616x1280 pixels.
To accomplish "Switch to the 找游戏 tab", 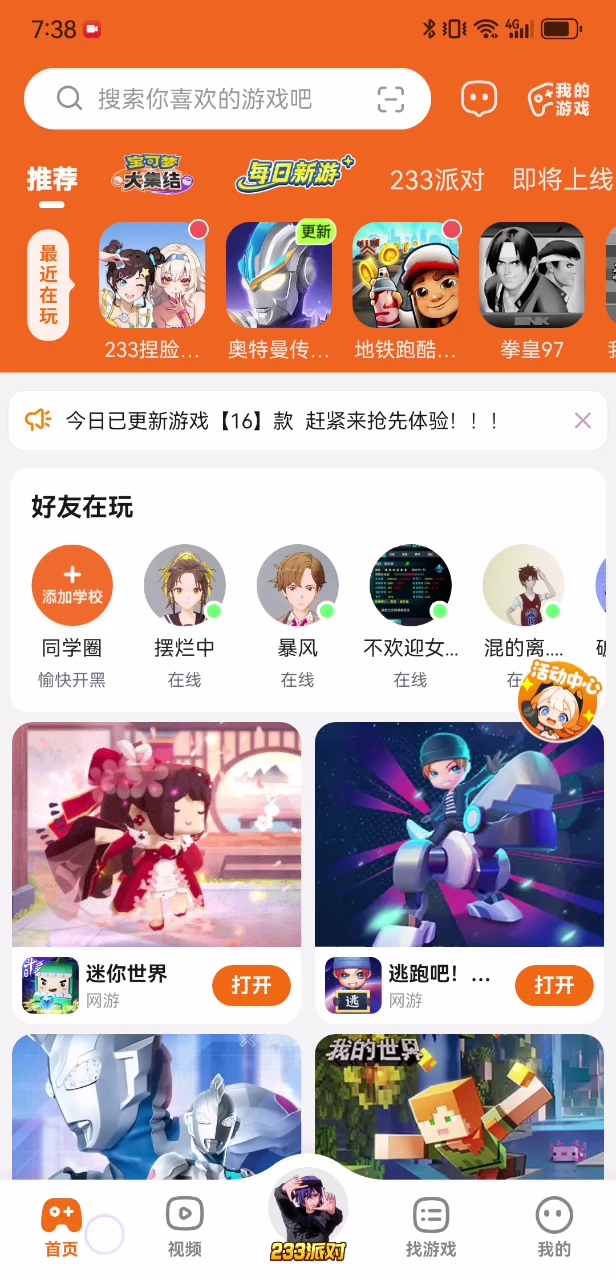I will click(x=431, y=1227).
